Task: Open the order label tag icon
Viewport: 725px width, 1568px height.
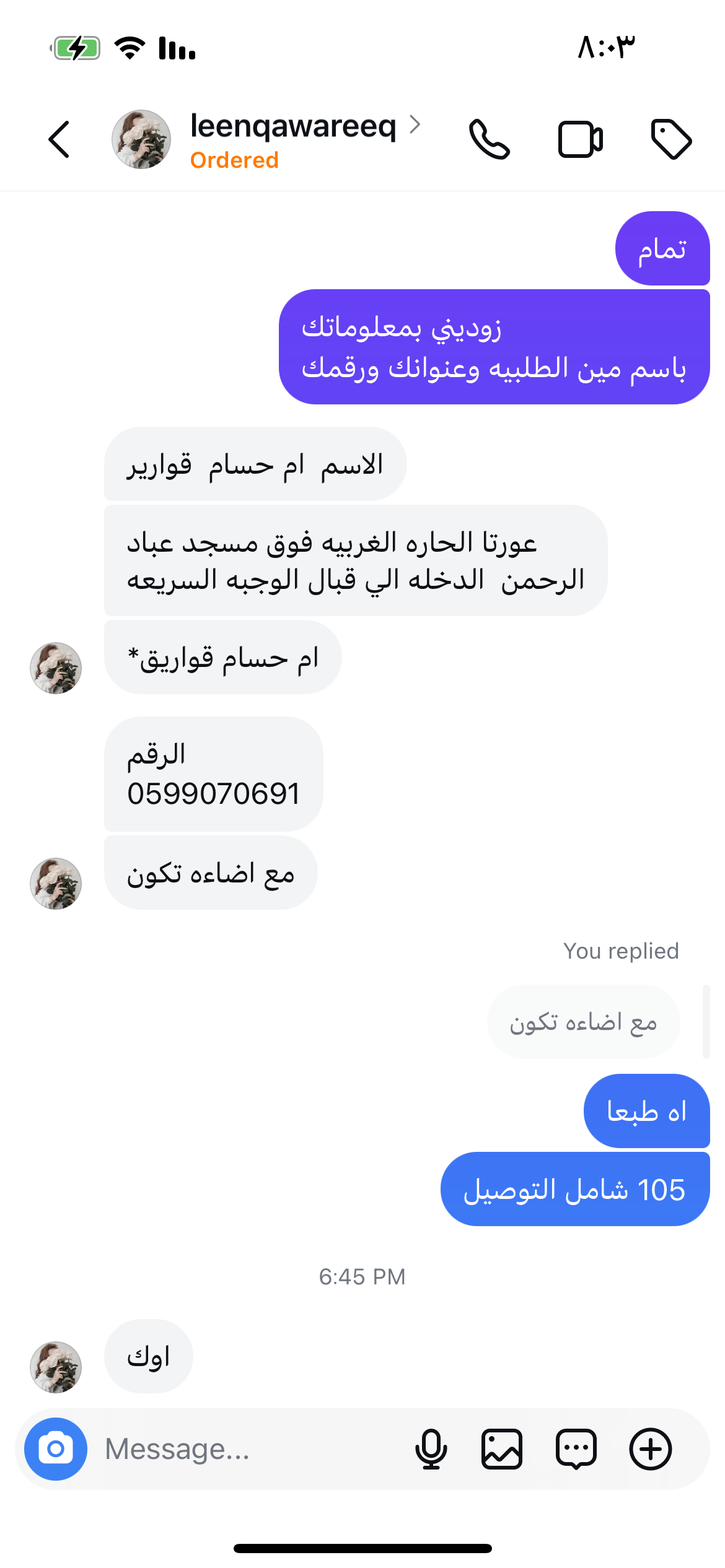Action: pyautogui.click(x=671, y=139)
